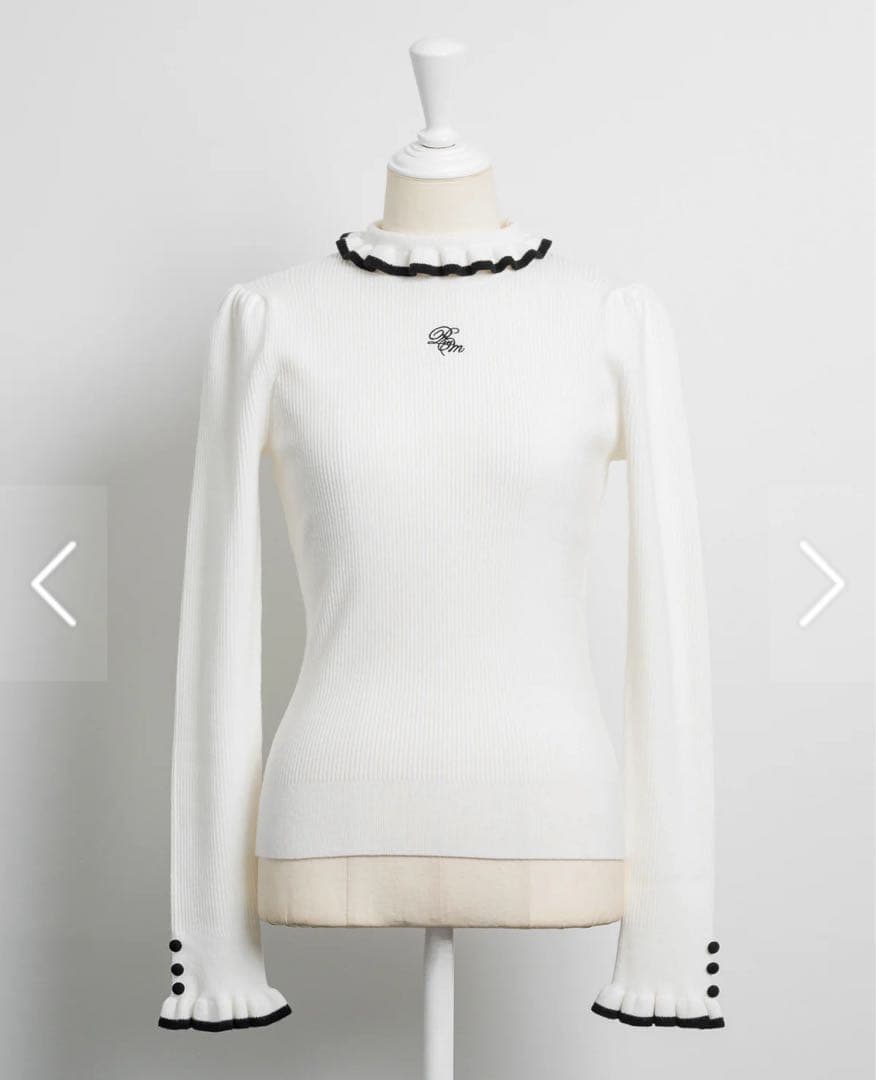Go to the previous product image
876x1080 pixels.
coord(53,584)
